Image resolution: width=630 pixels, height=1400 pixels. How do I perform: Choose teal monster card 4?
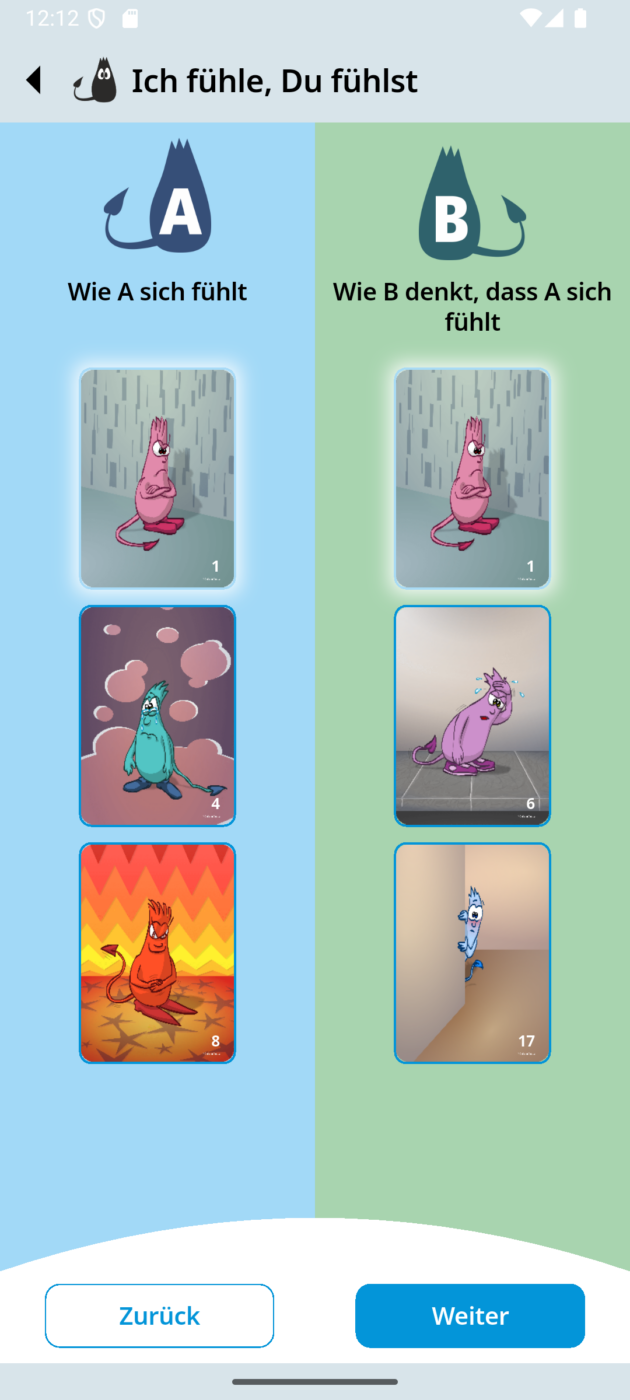157,716
